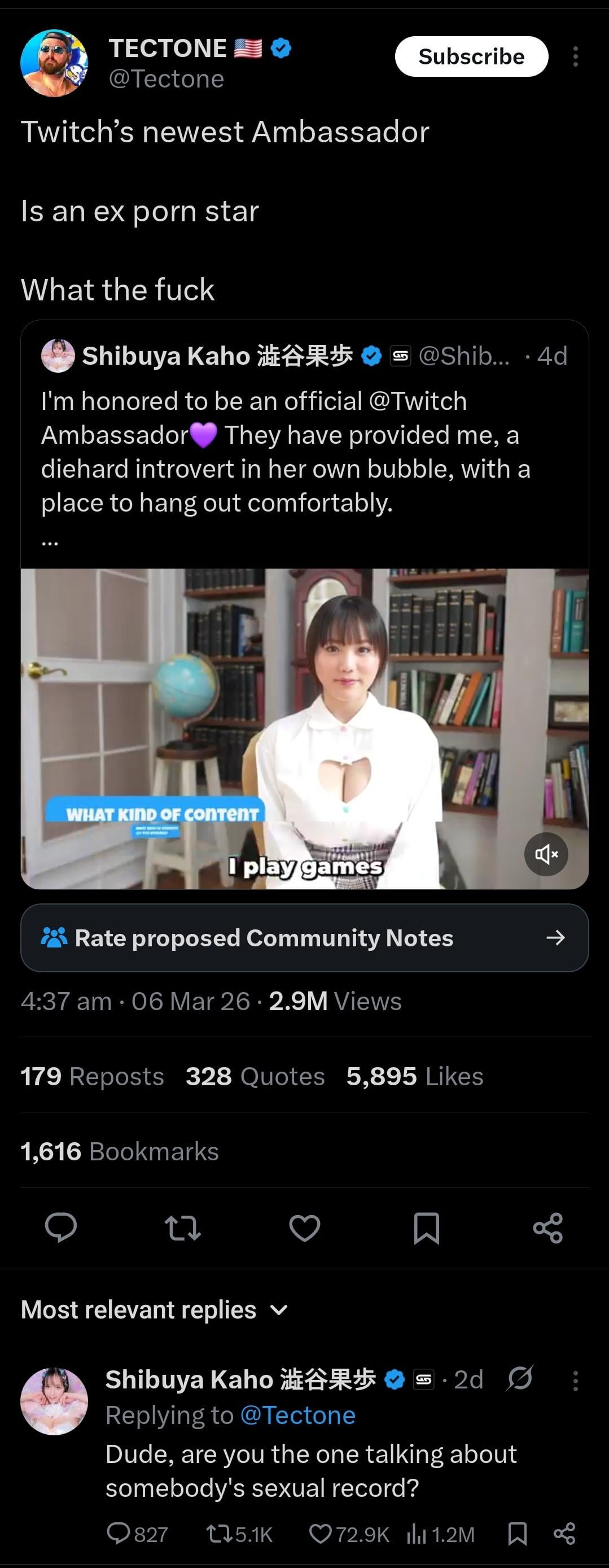Viewport: 609px width, 1568px height.
Task: Open the @Tectone mention link in the reply
Action: (297, 1415)
